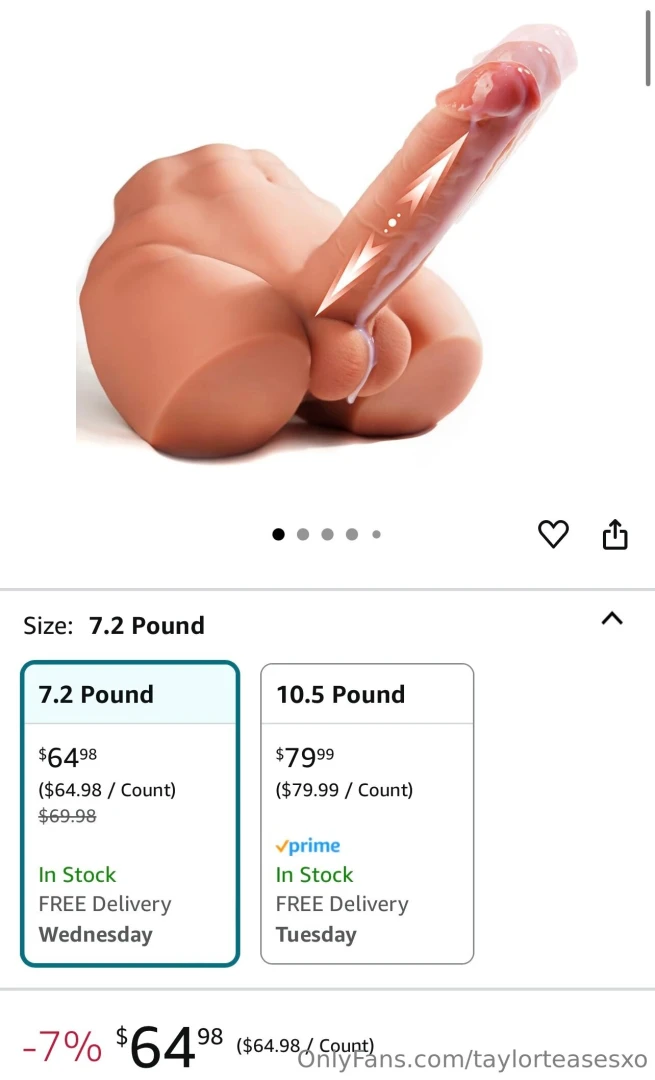Share this product listing
This screenshot has width=655, height=1080.
[615, 534]
